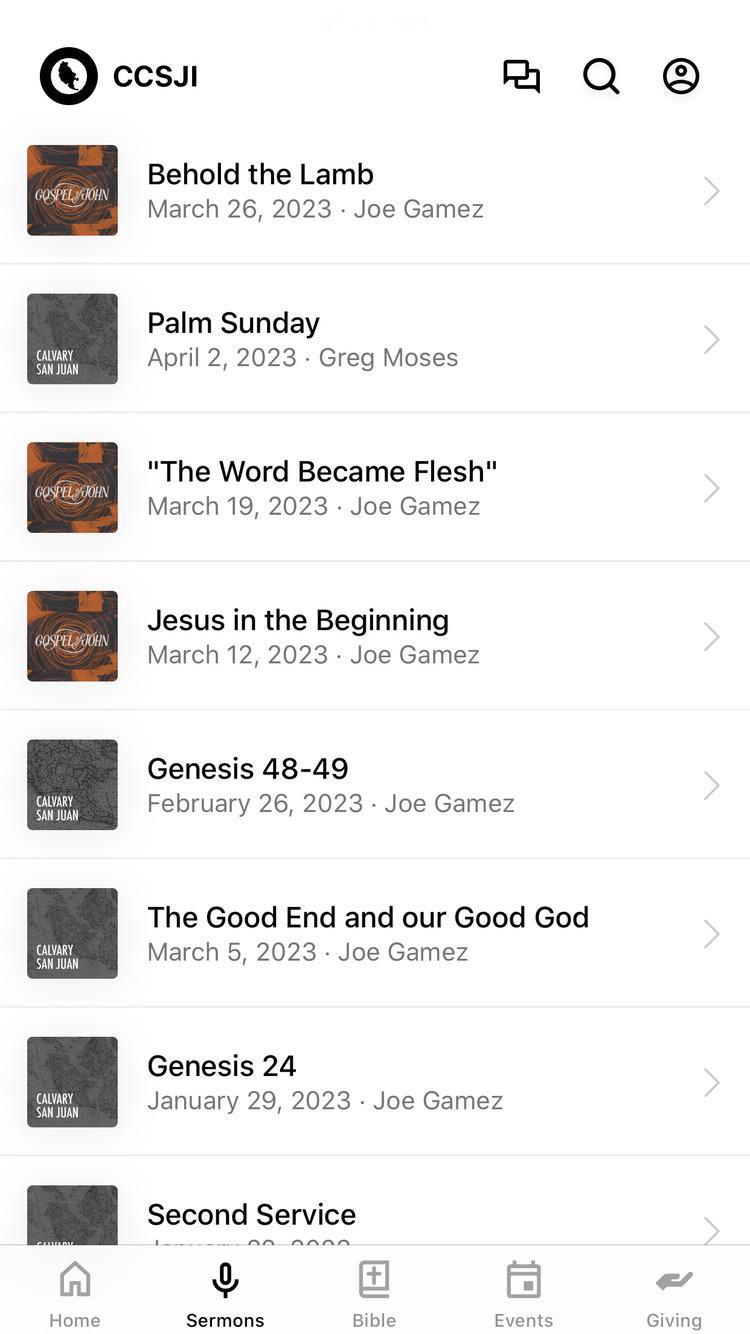Open the messages chat icon
This screenshot has height=1334, width=750.
click(521, 76)
